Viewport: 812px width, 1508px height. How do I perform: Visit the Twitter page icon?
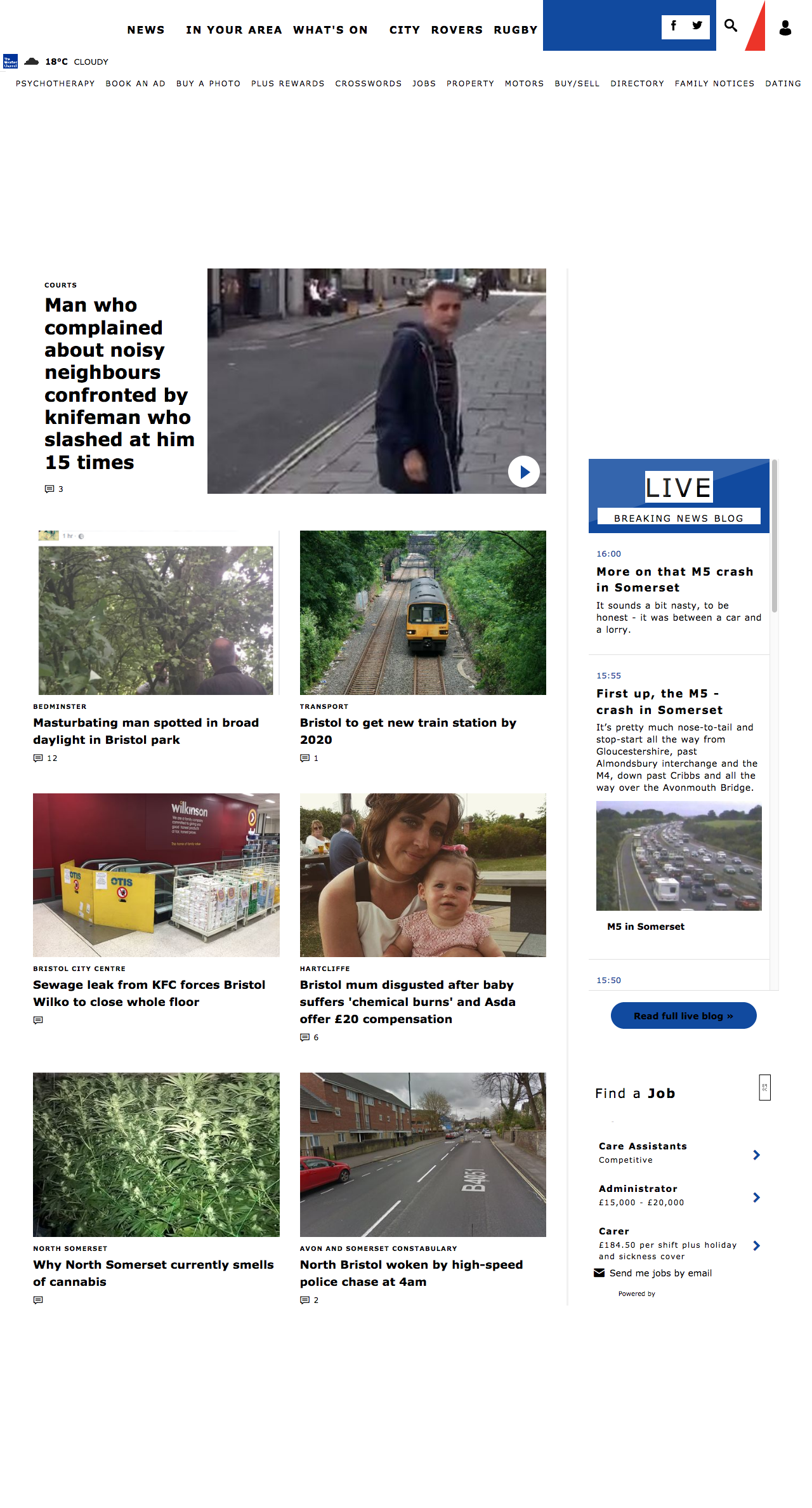pos(697,26)
